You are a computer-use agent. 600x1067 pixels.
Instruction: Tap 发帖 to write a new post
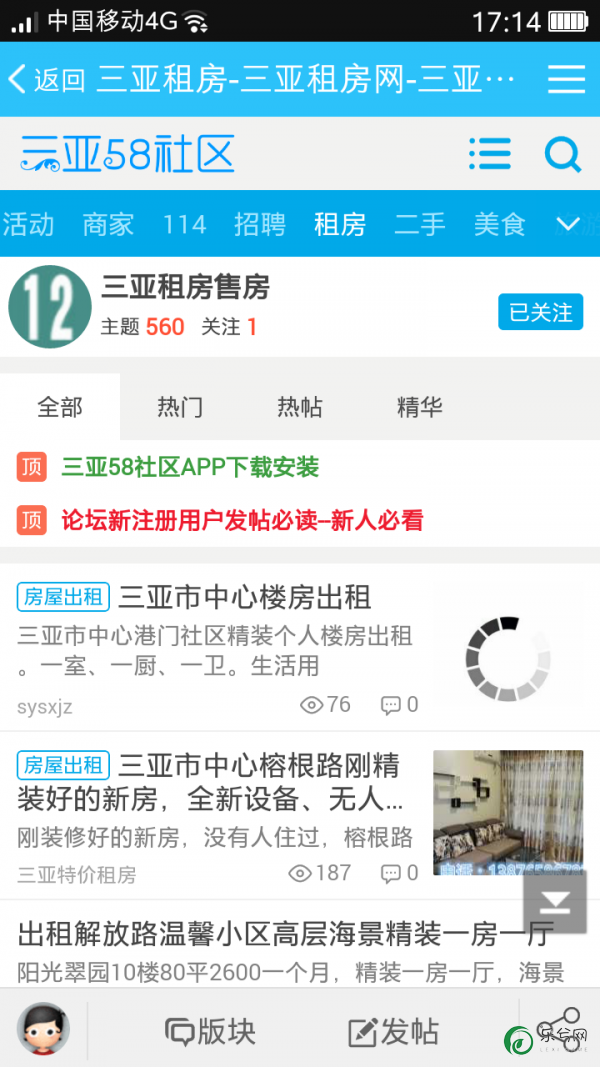pyautogui.click(x=394, y=1031)
